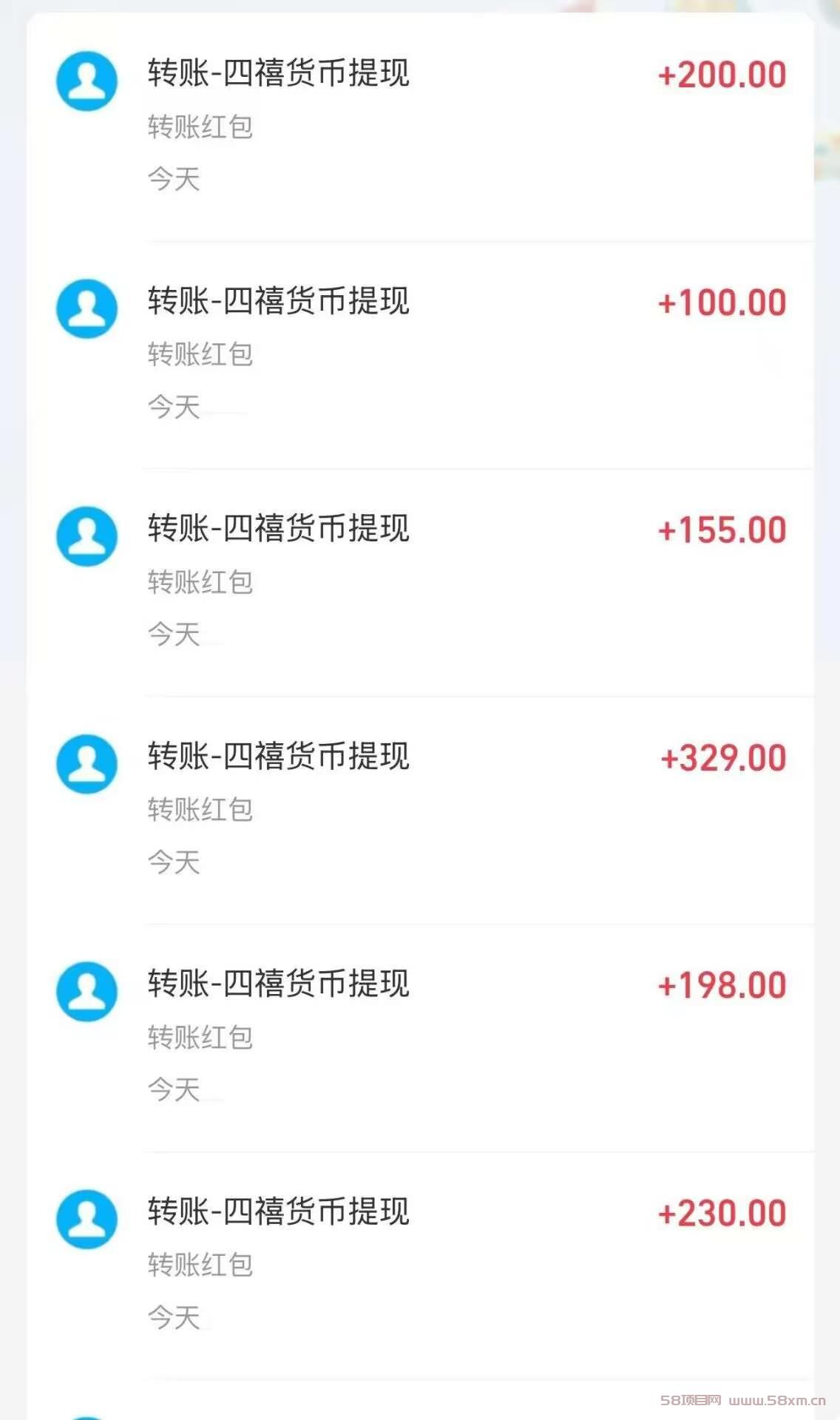
Task: Open the +329.00 transaction row
Action: [x=420, y=809]
